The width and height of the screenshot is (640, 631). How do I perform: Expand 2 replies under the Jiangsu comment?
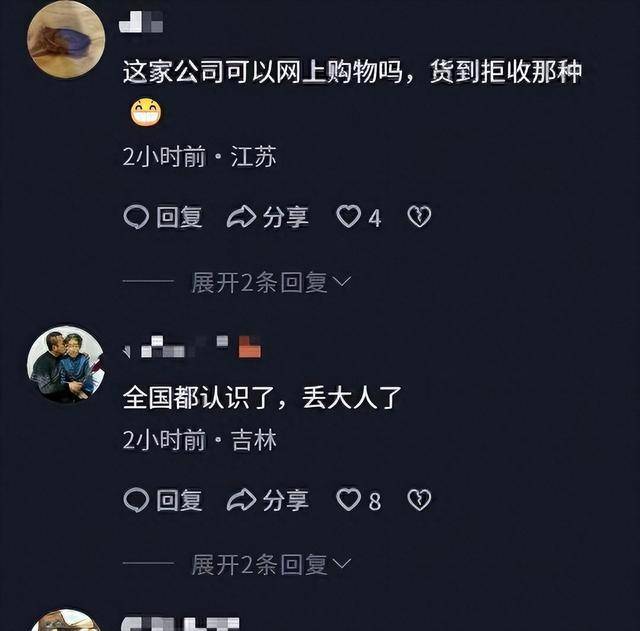pos(271,282)
